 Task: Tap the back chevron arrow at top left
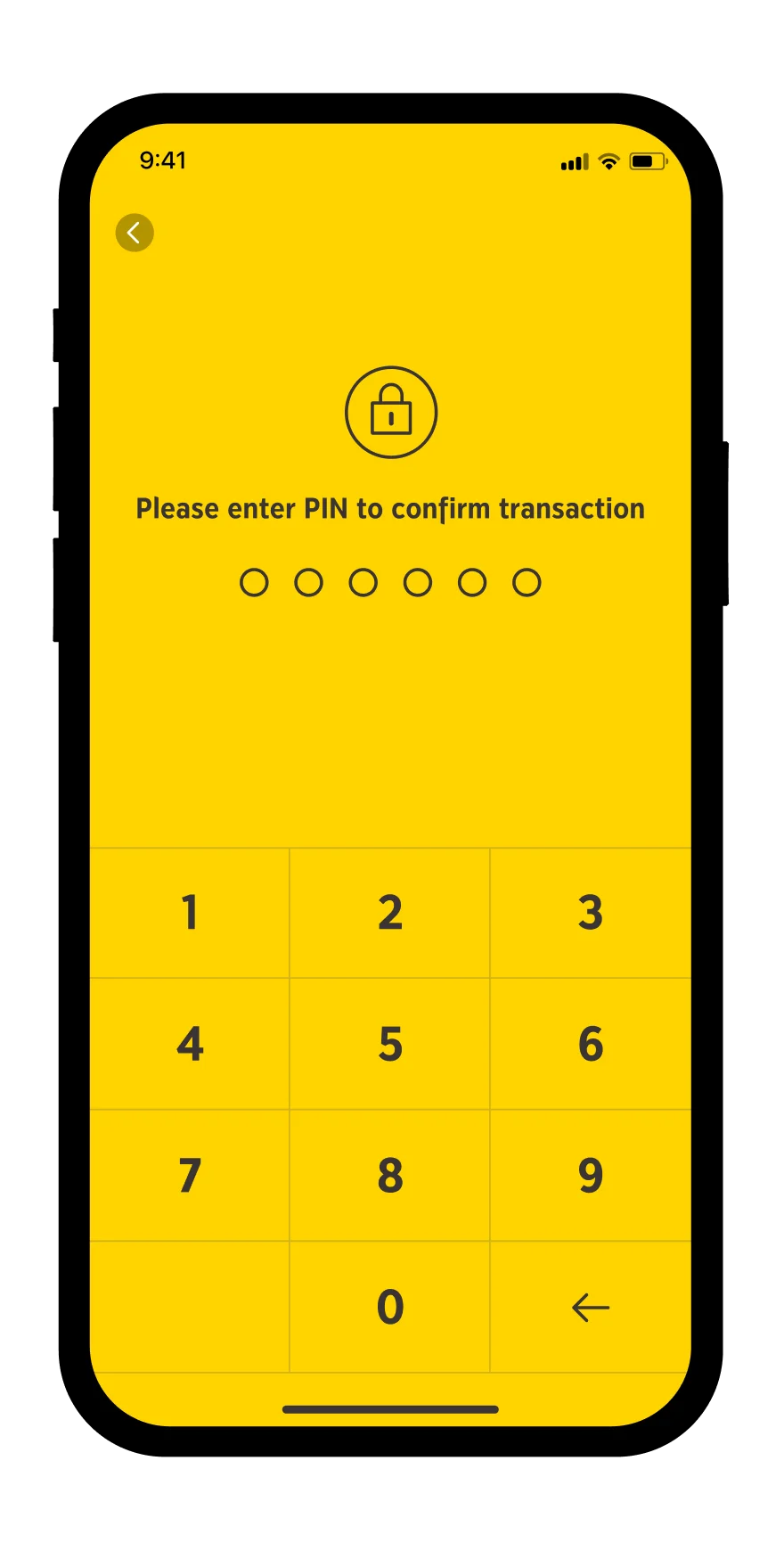(x=135, y=233)
